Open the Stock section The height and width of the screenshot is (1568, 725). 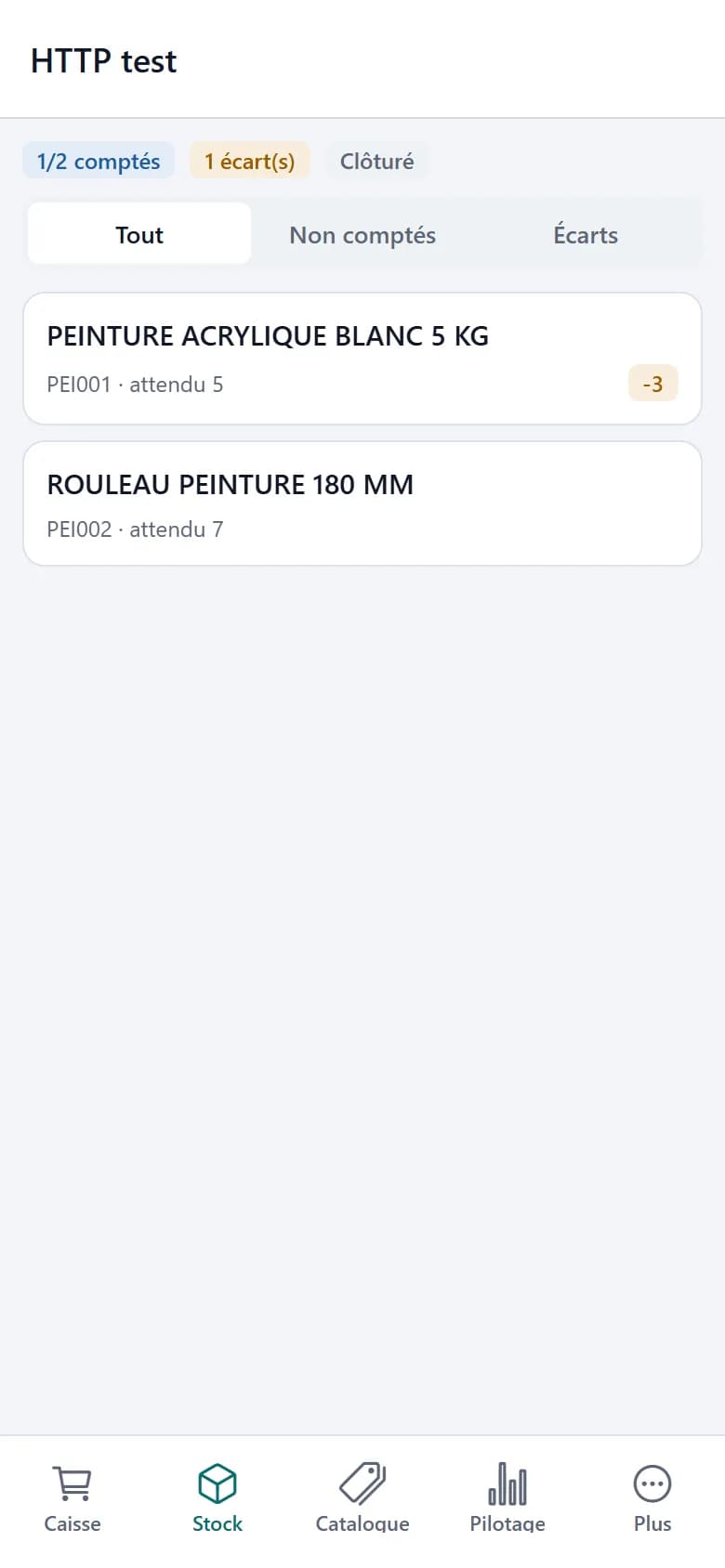[x=217, y=1497]
